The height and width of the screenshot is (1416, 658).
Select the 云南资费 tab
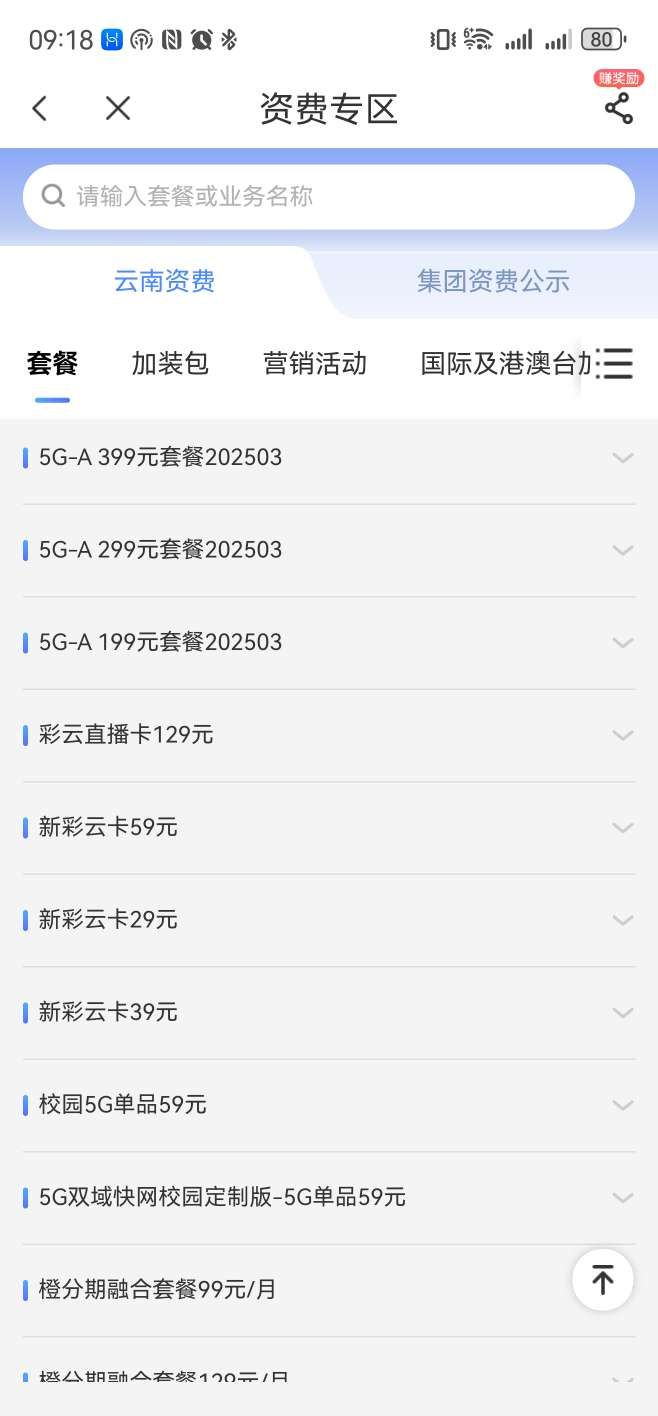(x=164, y=281)
